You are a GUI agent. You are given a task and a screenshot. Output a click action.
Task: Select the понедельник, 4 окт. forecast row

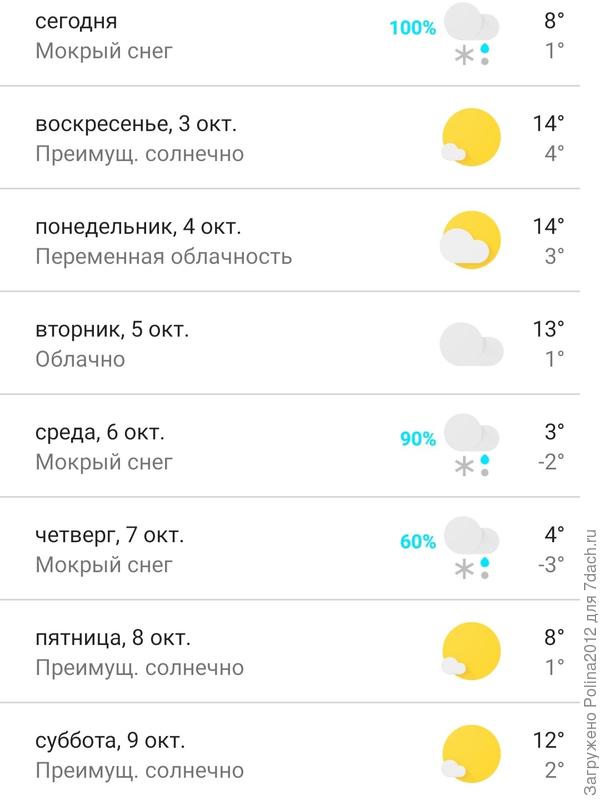coord(290,240)
